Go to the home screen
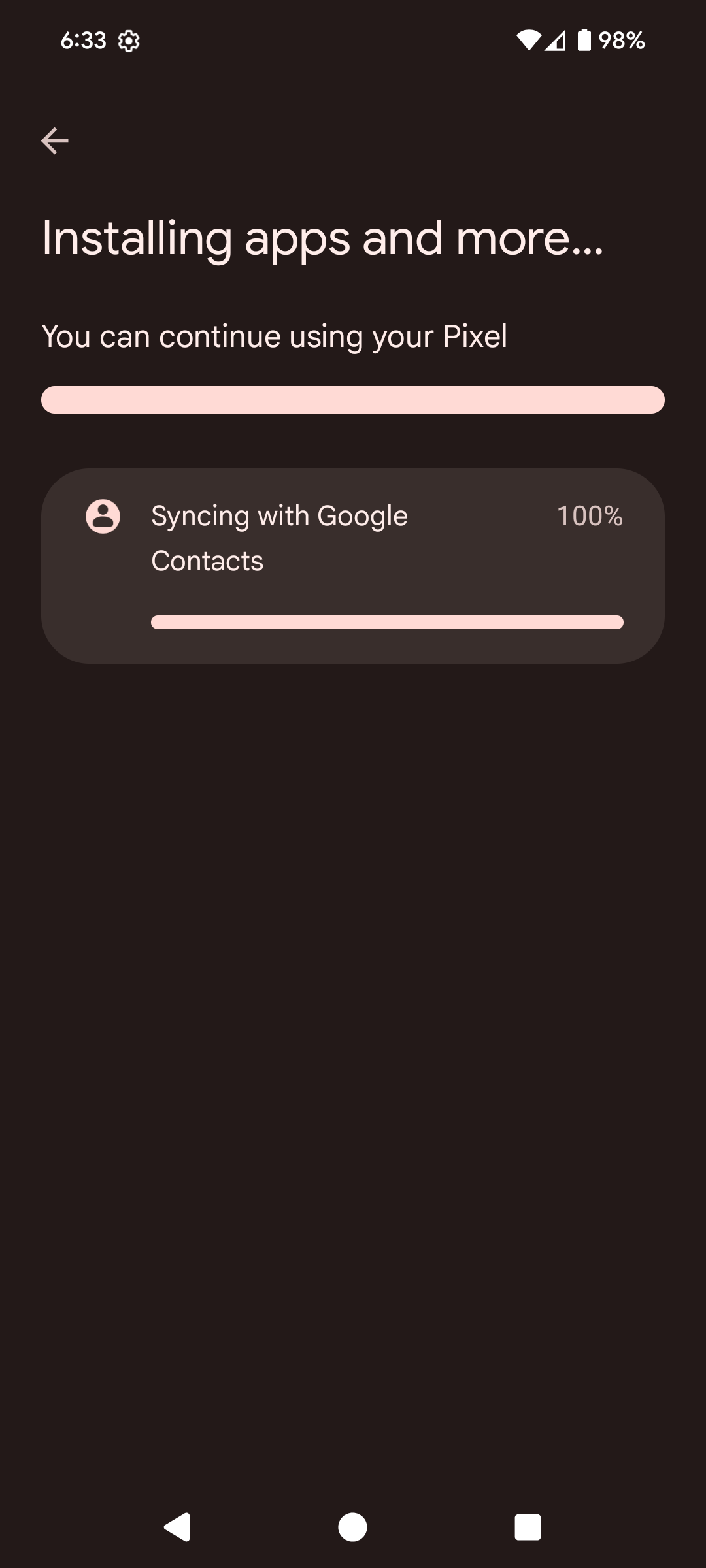This screenshot has width=706, height=1568. click(352, 1527)
